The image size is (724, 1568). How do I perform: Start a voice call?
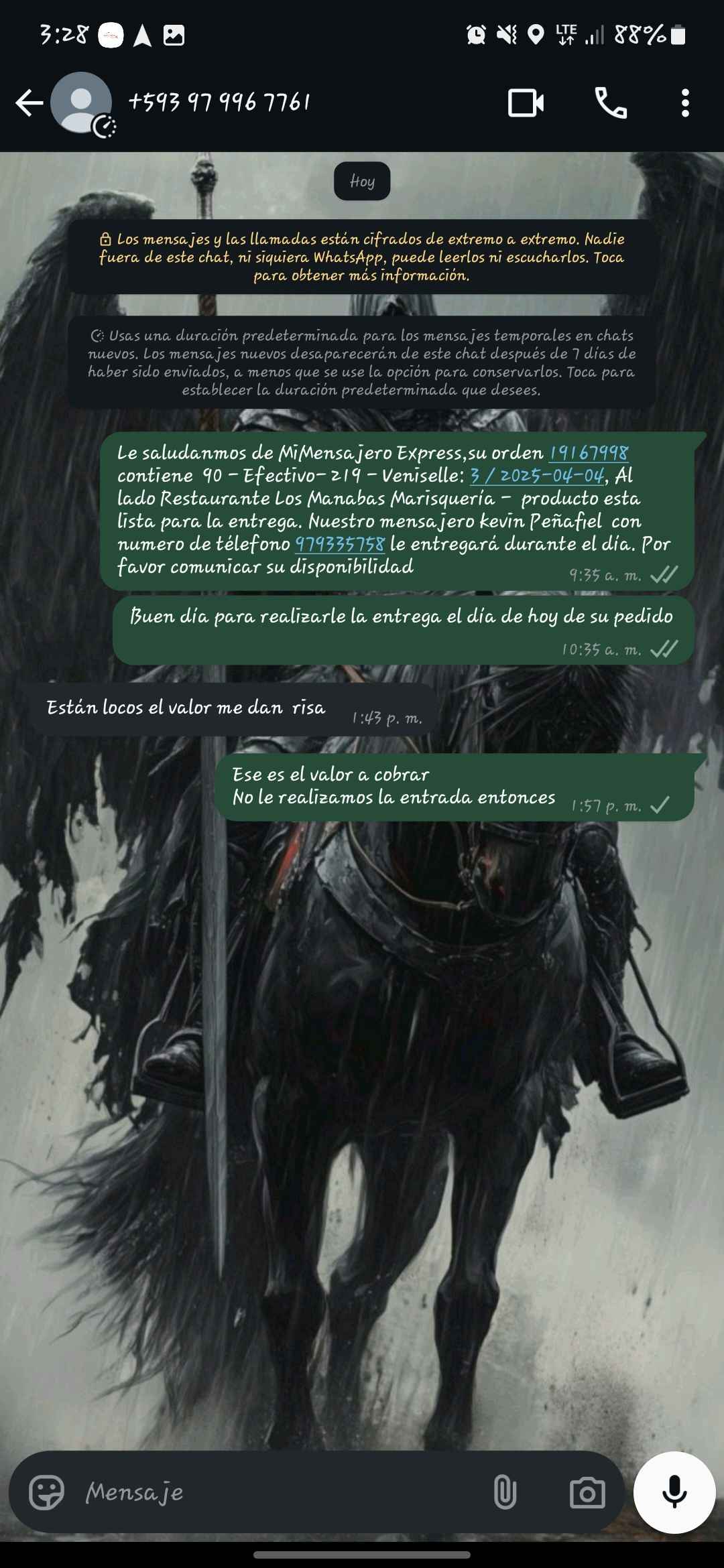(611, 103)
